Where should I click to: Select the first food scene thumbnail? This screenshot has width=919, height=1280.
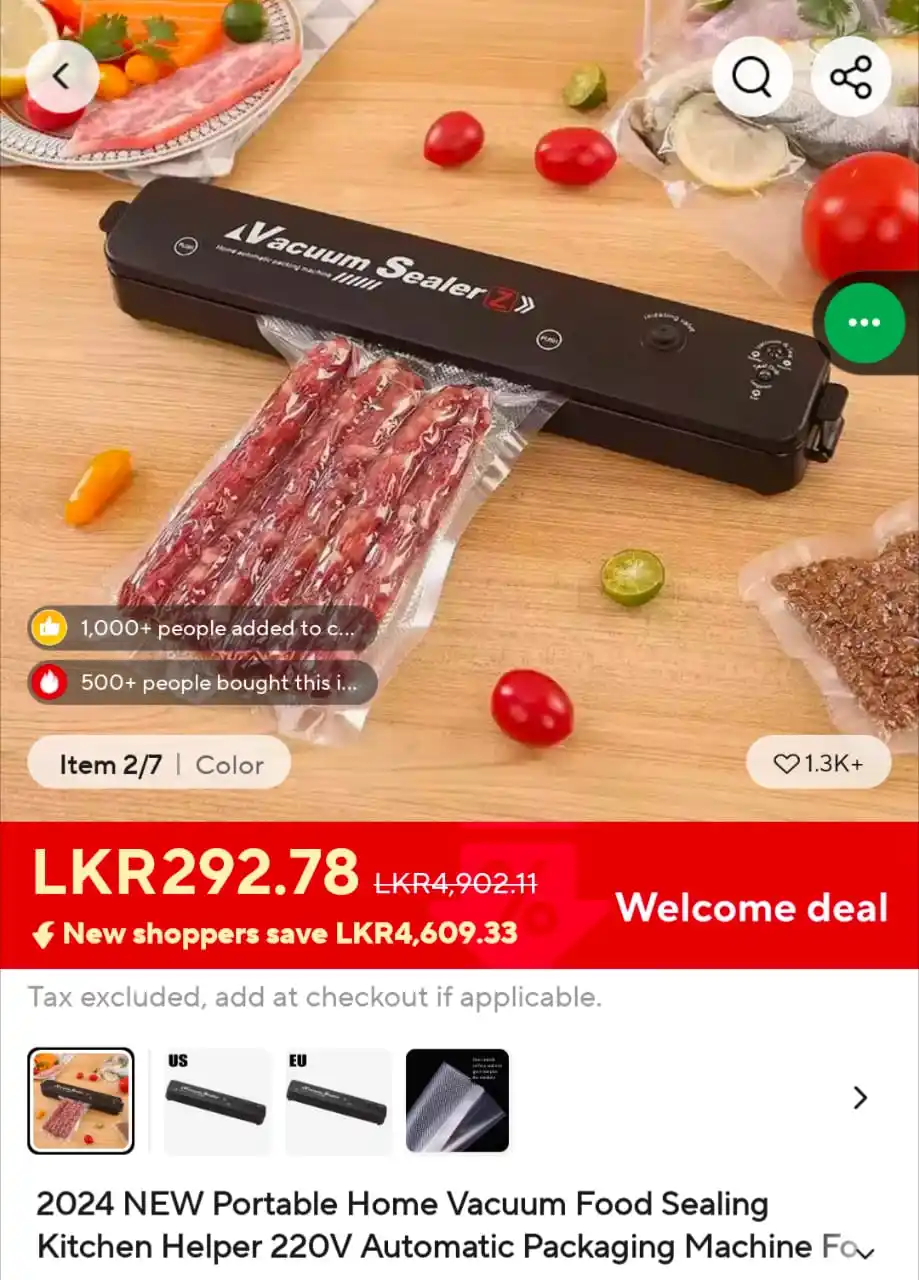coord(81,1100)
